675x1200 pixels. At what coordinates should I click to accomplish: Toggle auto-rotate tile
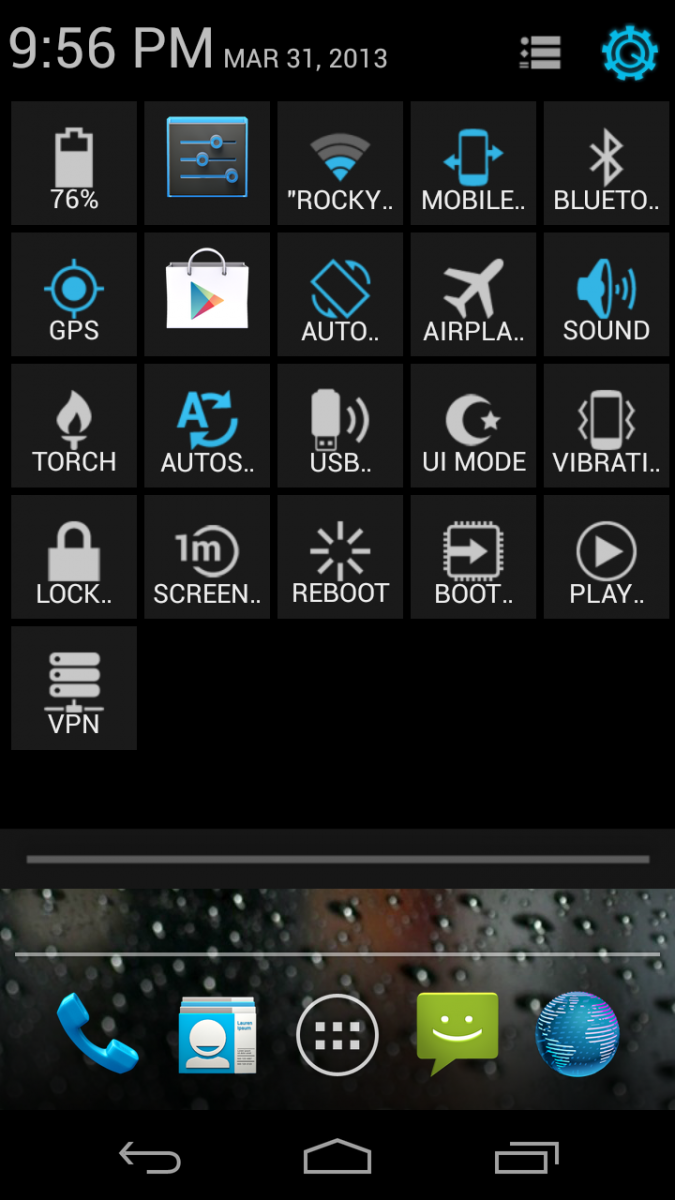pyautogui.click(x=340, y=294)
